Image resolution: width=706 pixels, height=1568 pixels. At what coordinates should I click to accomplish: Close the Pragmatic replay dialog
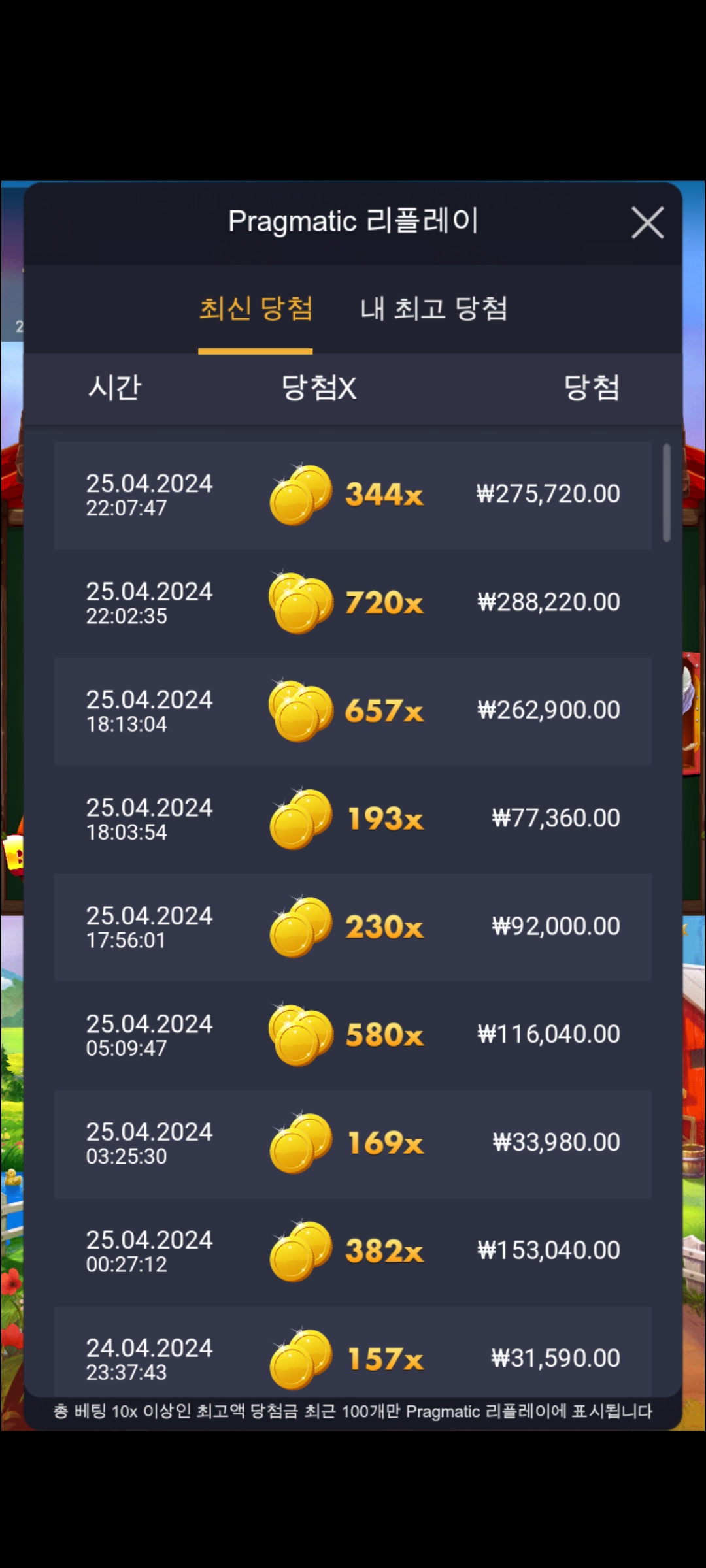[647, 223]
